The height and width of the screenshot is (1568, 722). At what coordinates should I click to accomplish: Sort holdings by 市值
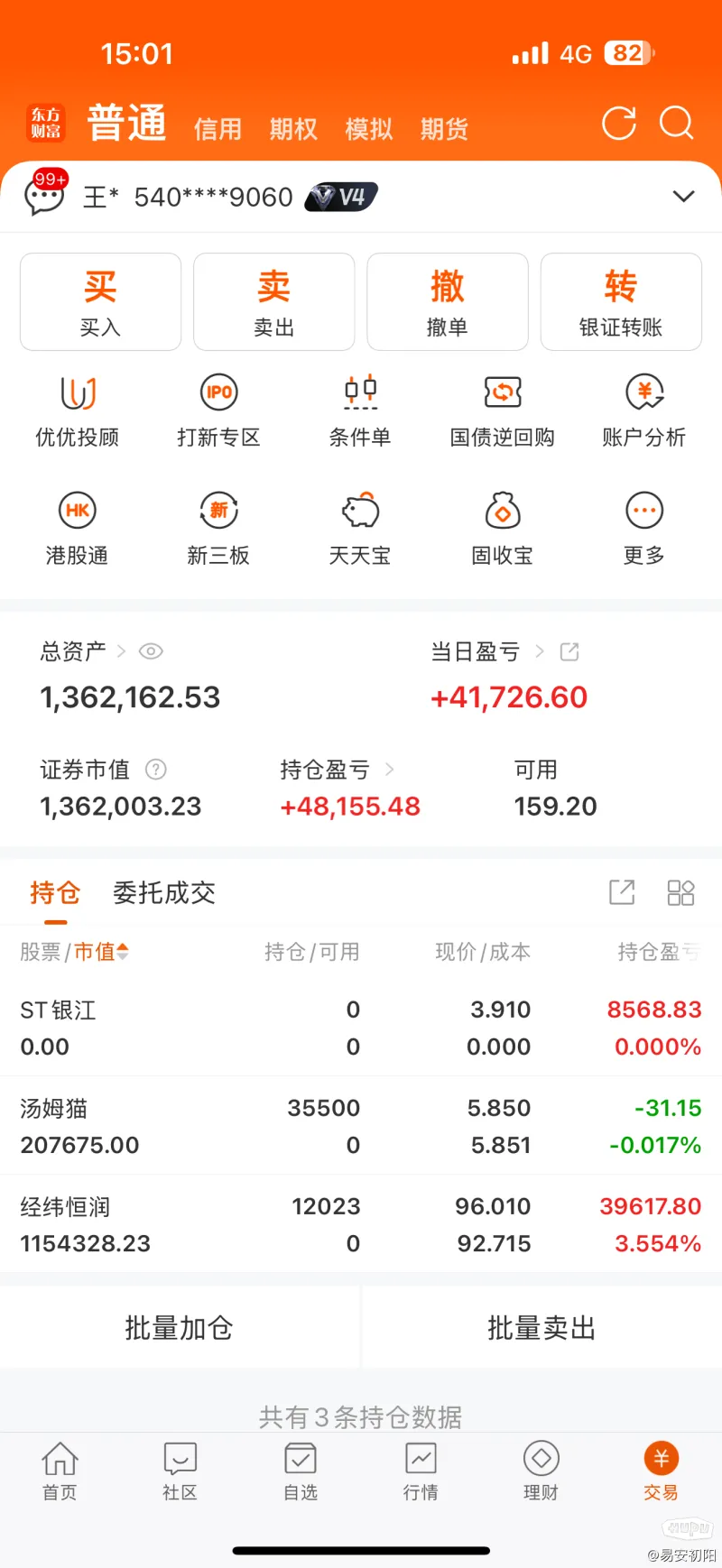(101, 952)
